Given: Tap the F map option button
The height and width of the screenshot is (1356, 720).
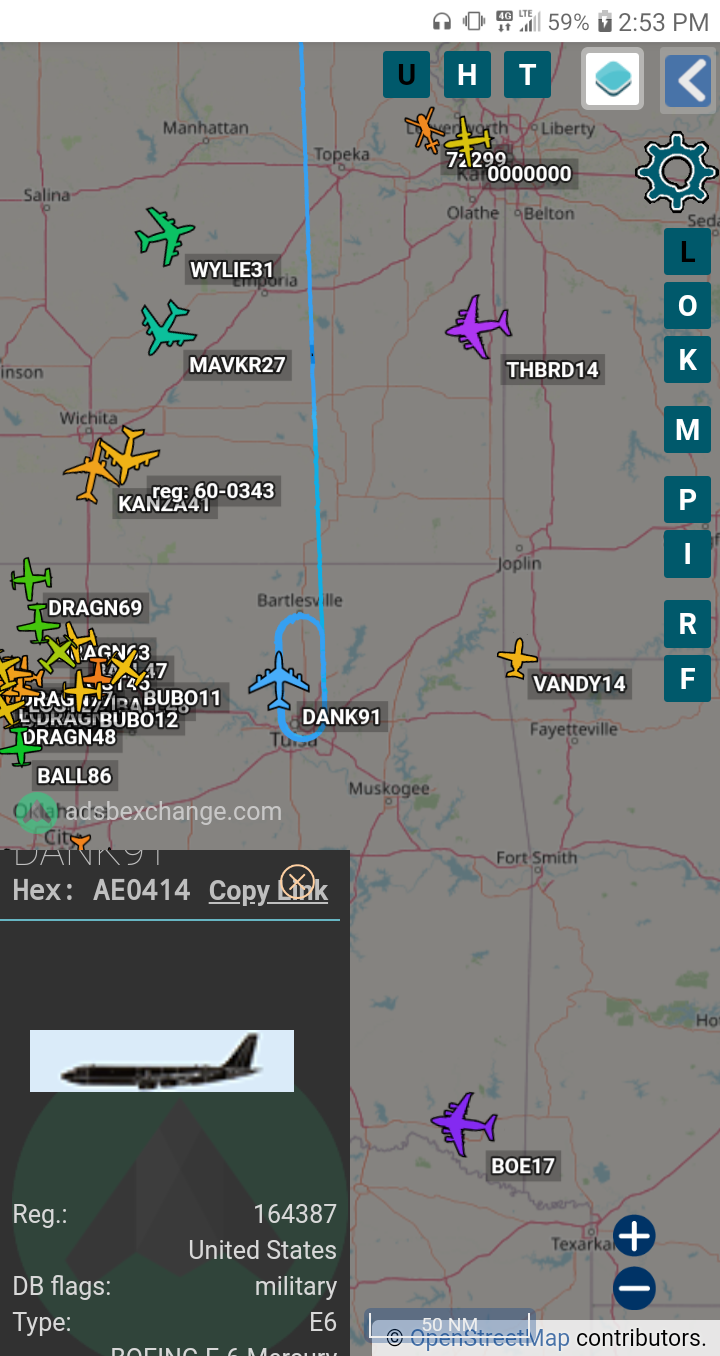Looking at the screenshot, I should point(687,679).
